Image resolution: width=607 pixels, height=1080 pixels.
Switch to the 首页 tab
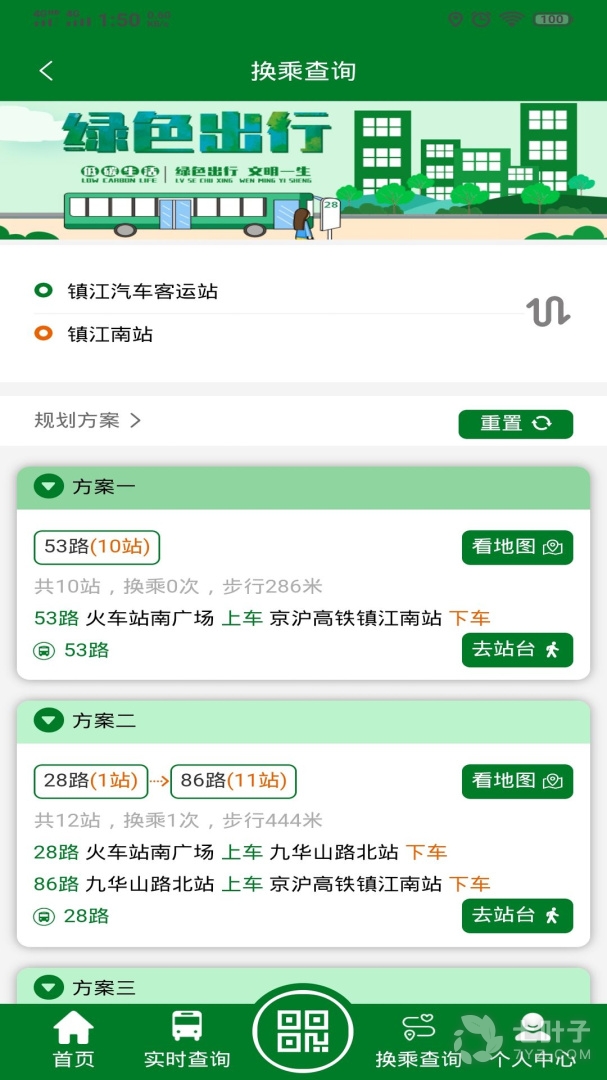pos(73,1040)
